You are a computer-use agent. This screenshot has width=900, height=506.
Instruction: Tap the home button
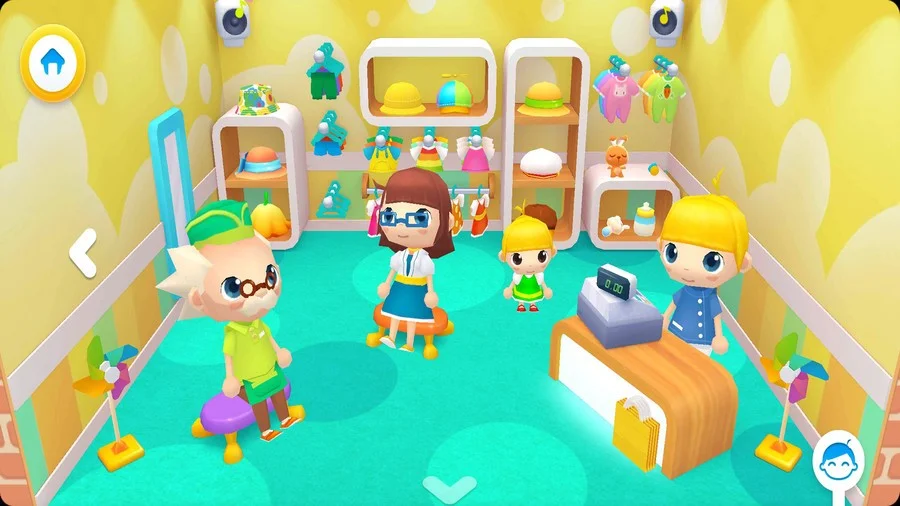pos(52,62)
